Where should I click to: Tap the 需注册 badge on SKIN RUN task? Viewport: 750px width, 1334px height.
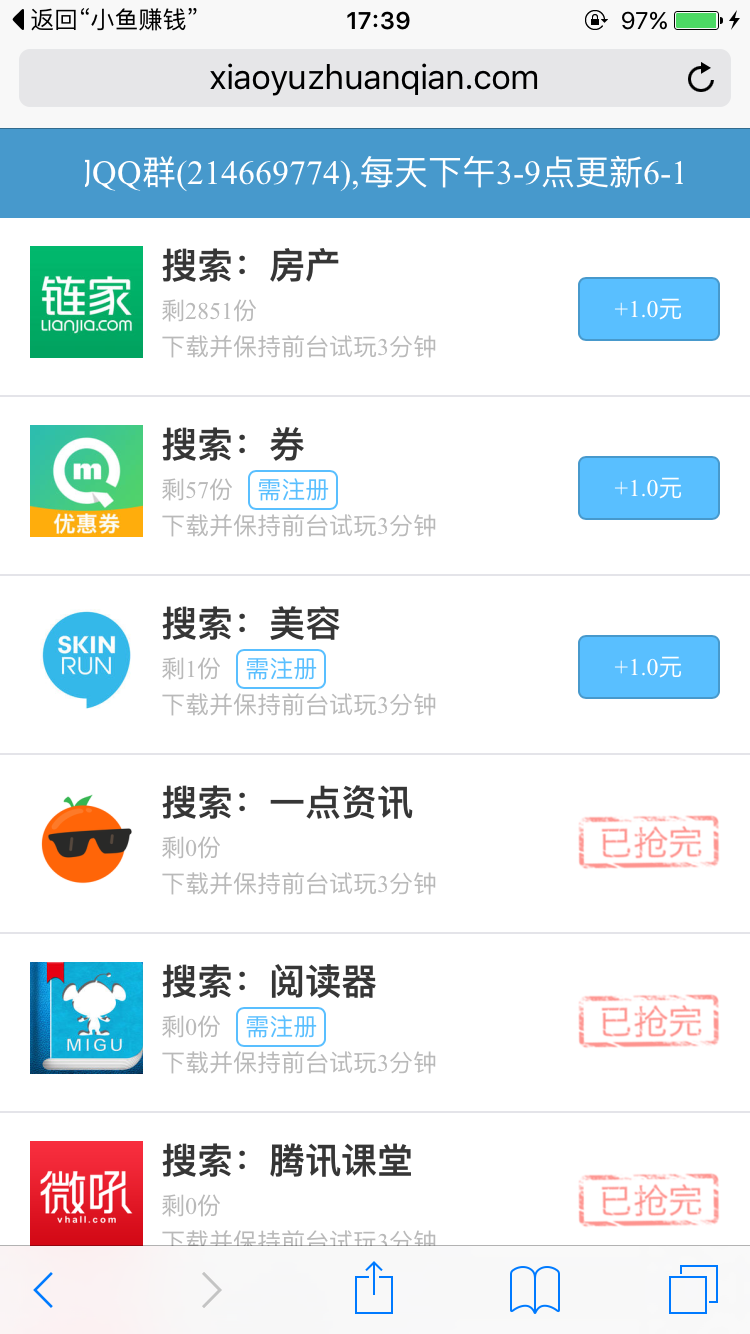281,668
